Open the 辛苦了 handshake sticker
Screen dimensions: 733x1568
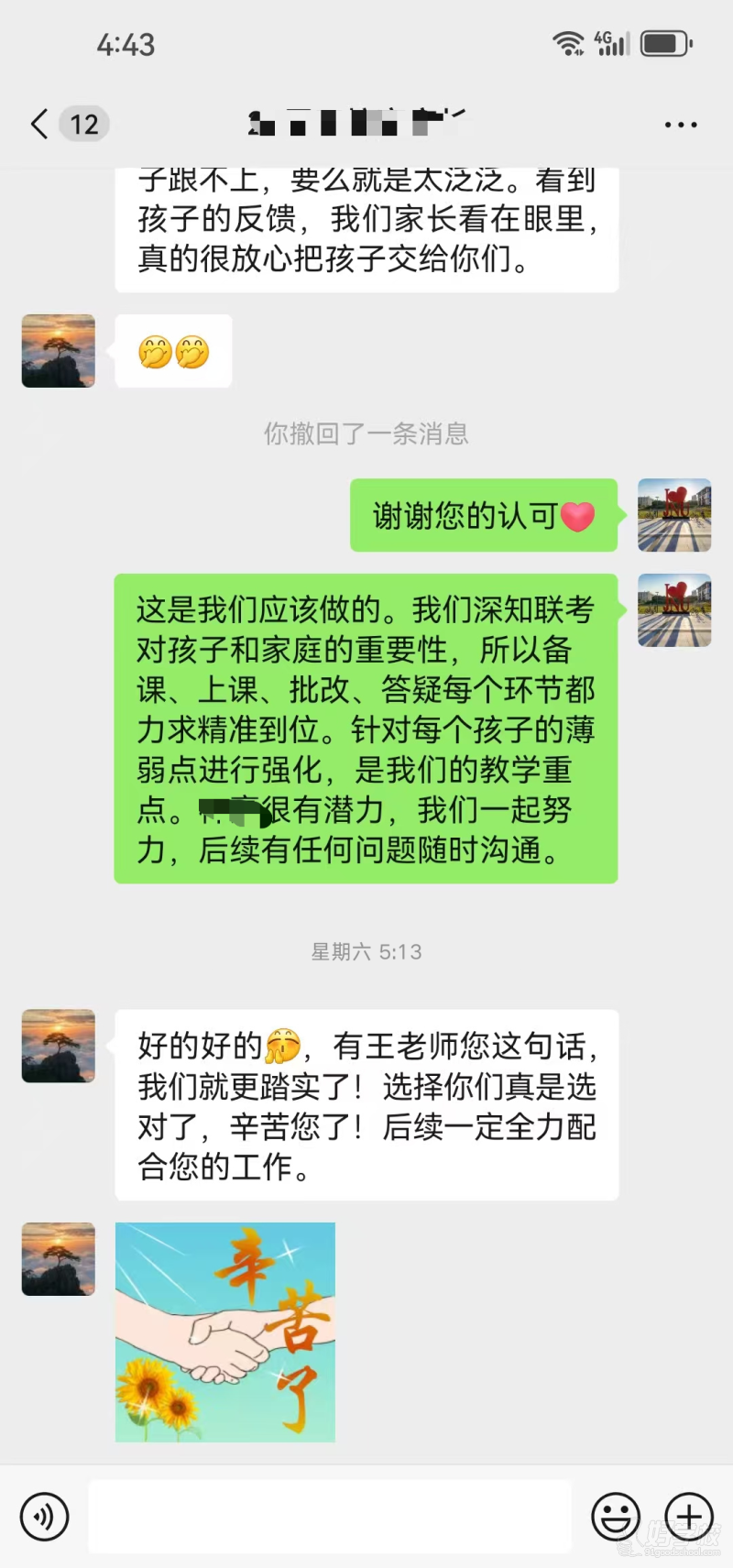click(x=225, y=1332)
